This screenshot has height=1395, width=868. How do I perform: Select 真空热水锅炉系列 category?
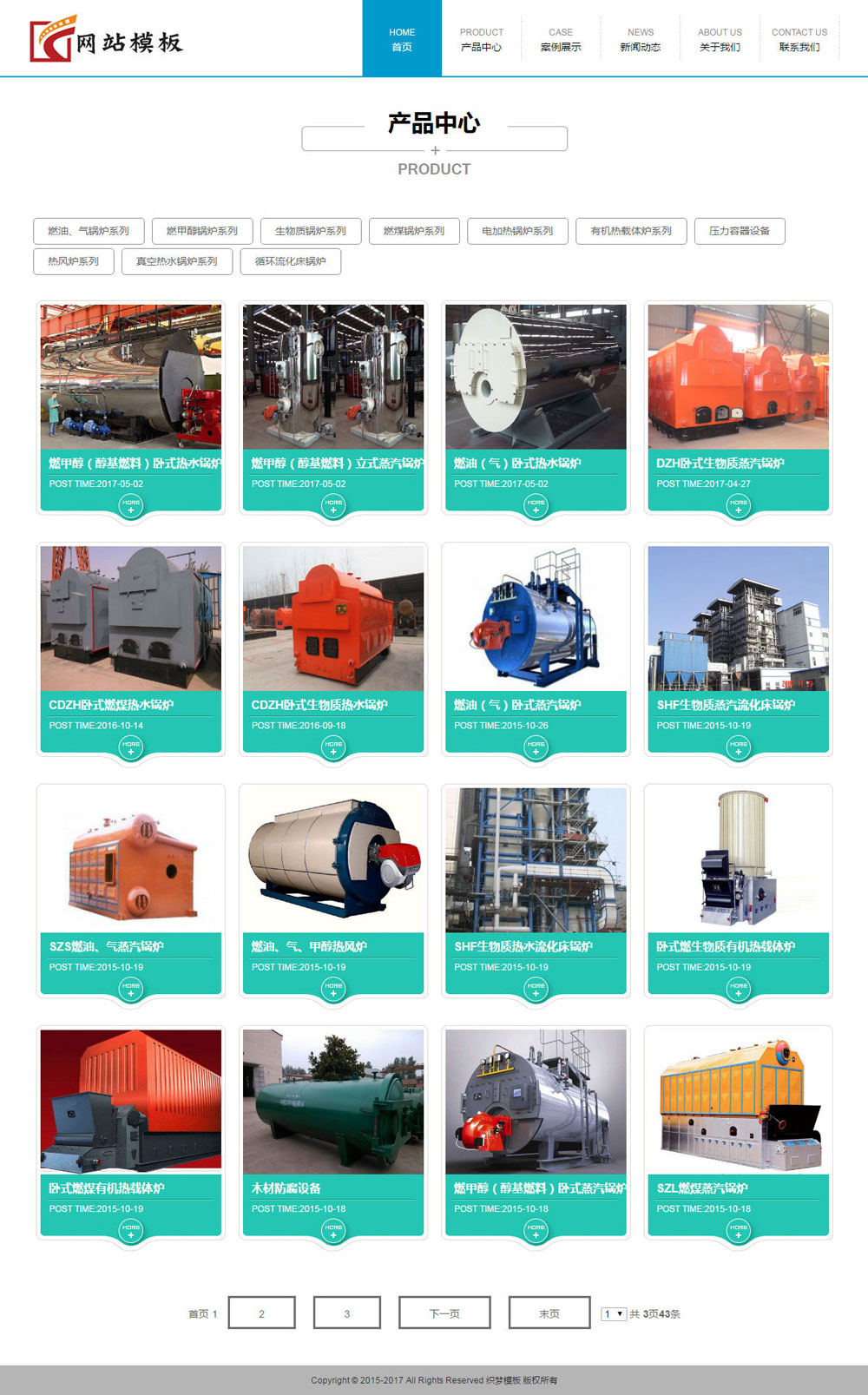click(177, 261)
